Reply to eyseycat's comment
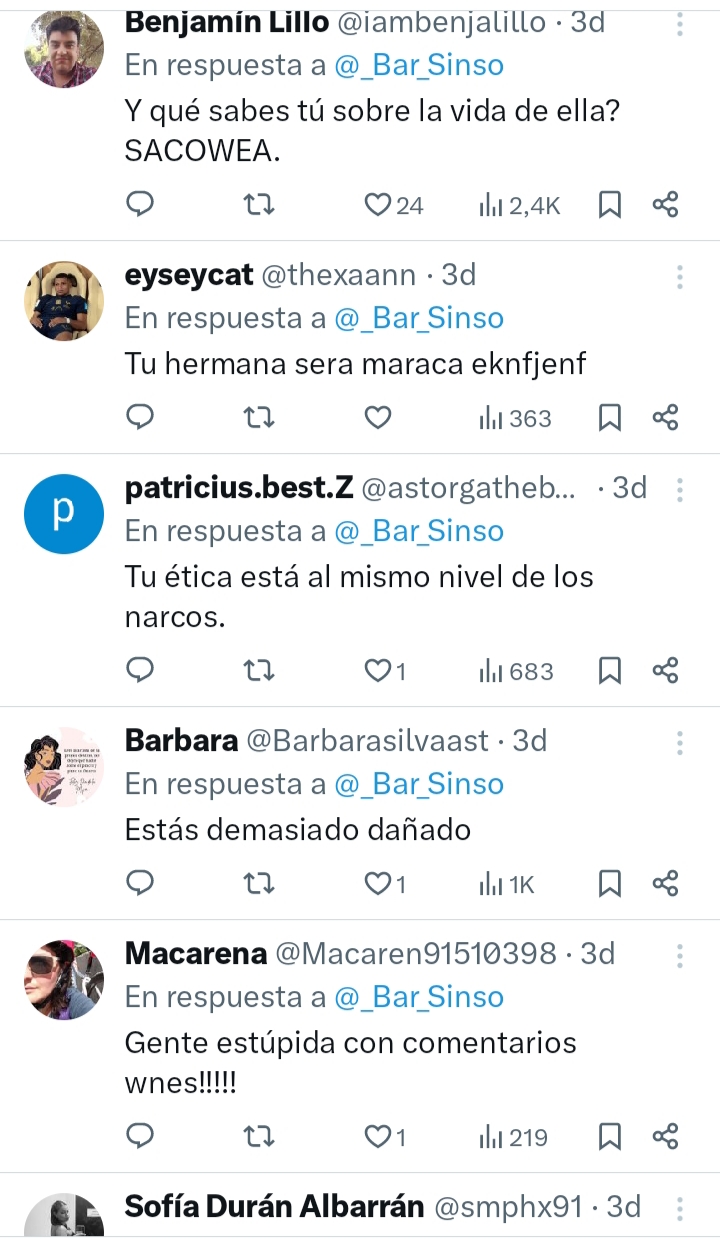Image resolution: width=720 pixels, height=1241 pixels. pyautogui.click(x=141, y=417)
